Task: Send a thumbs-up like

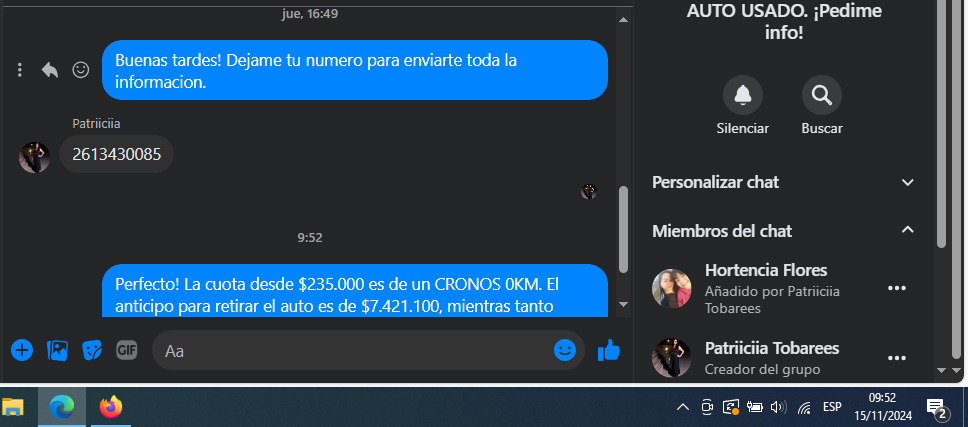Action: click(608, 350)
